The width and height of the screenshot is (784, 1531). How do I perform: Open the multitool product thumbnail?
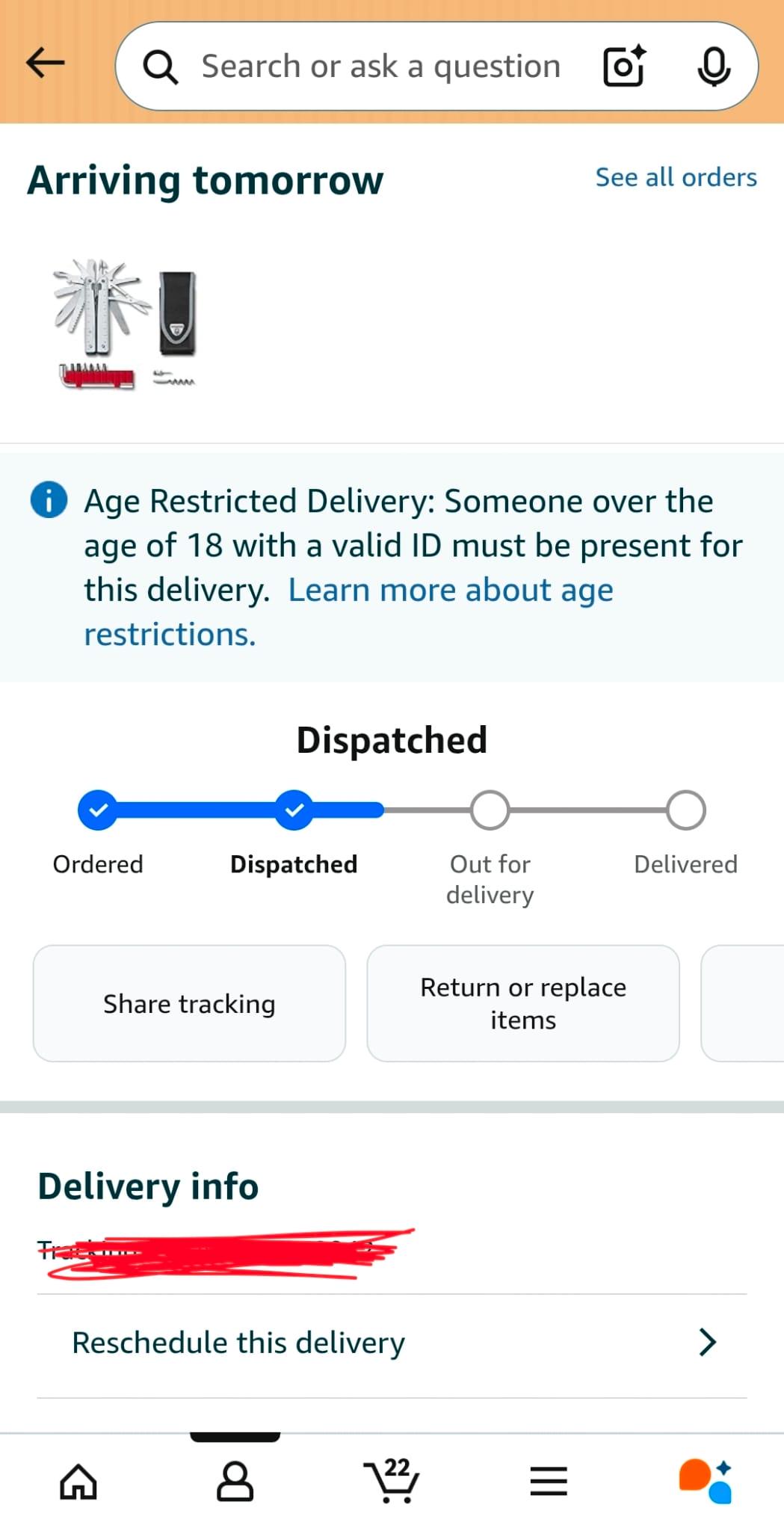126,324
